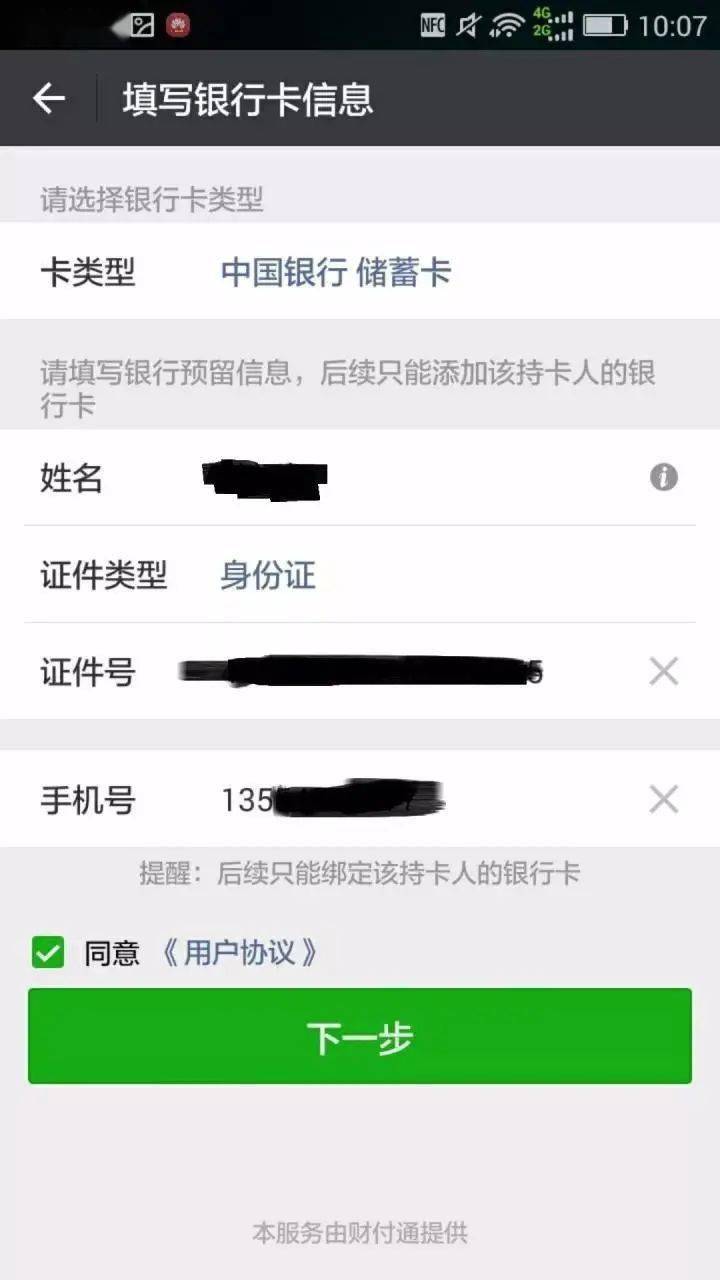Change the 卡类型 bank card type

[x=336, y=272]
